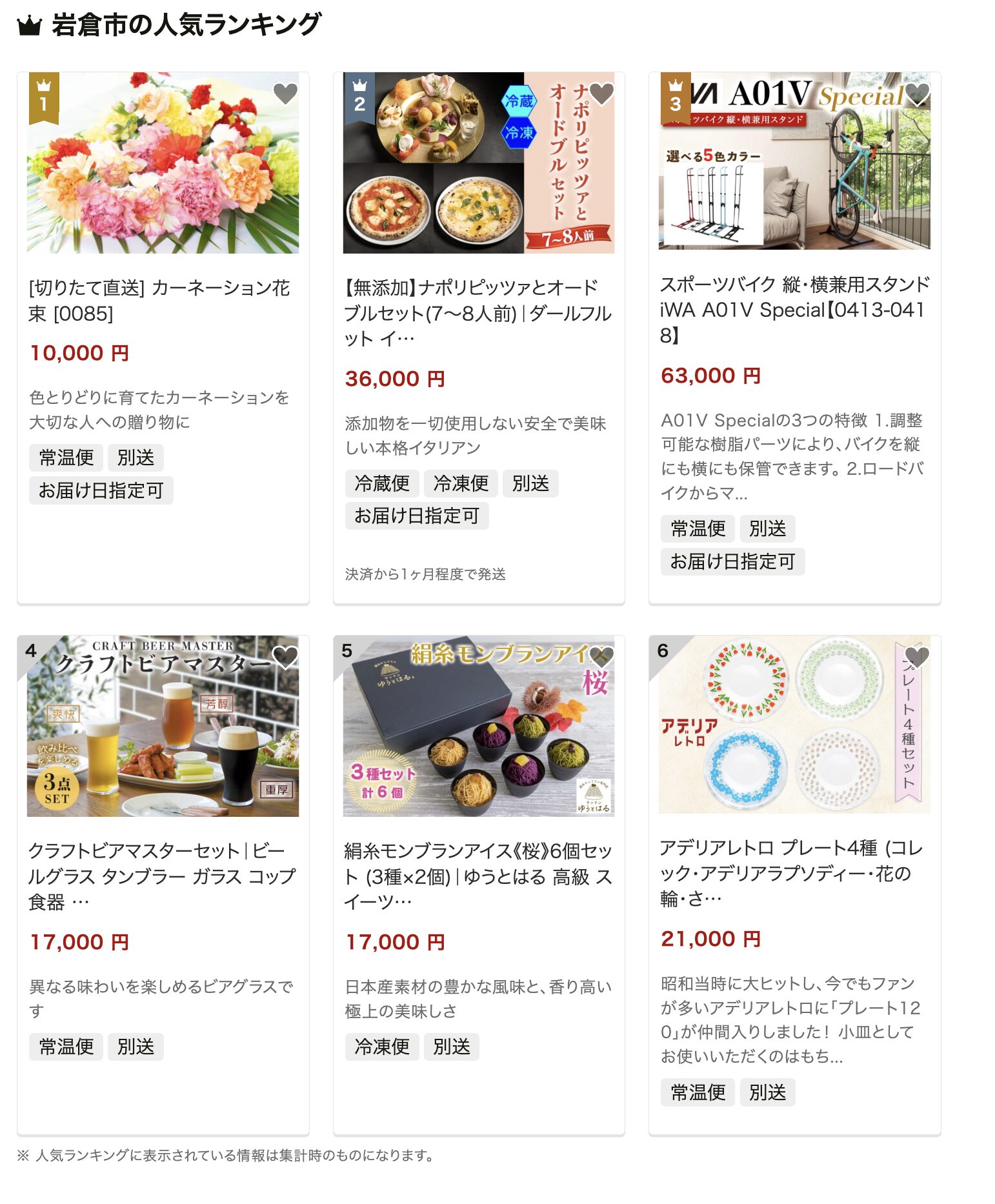
Task: Add the Mont Blanc ice set to favorites
Action: 601,657
